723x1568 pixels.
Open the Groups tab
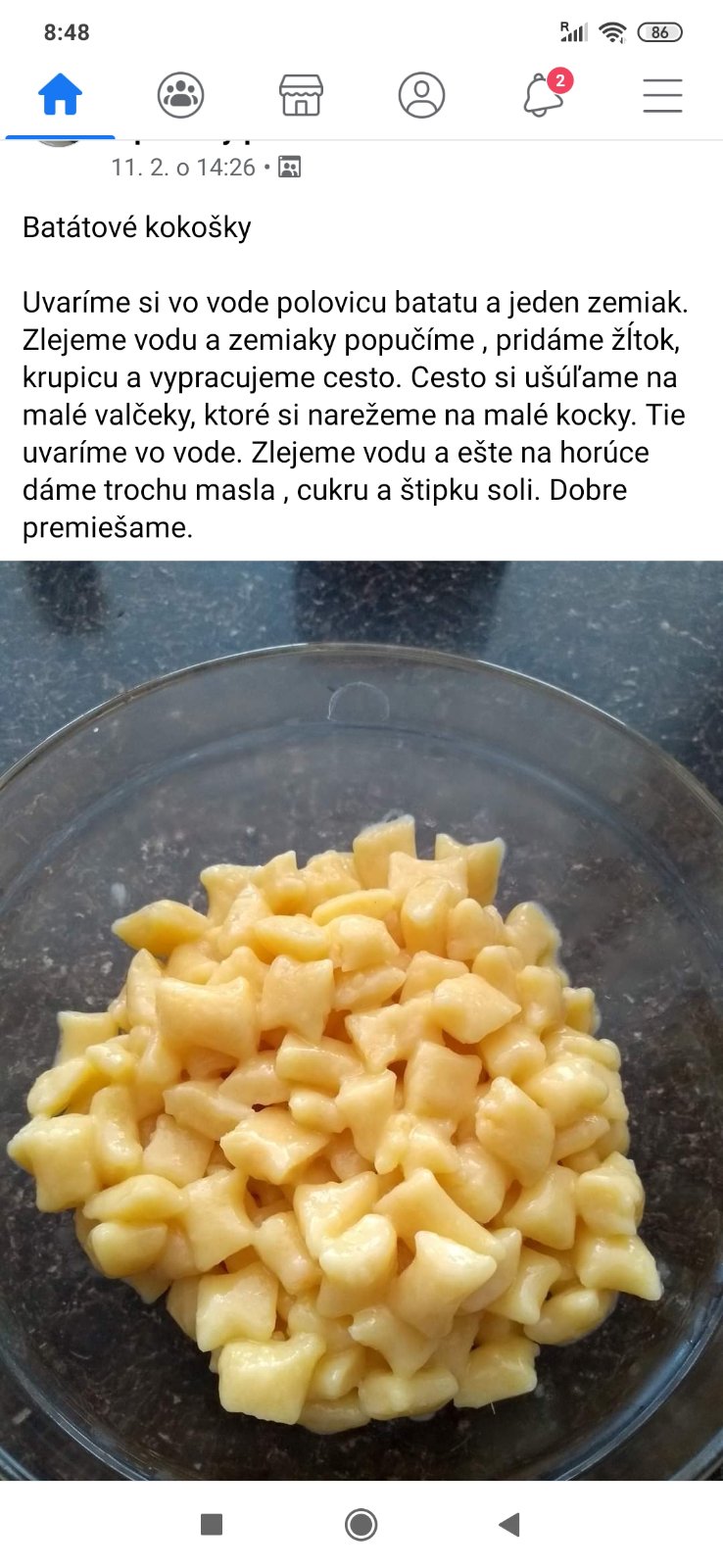coord(180,96)
